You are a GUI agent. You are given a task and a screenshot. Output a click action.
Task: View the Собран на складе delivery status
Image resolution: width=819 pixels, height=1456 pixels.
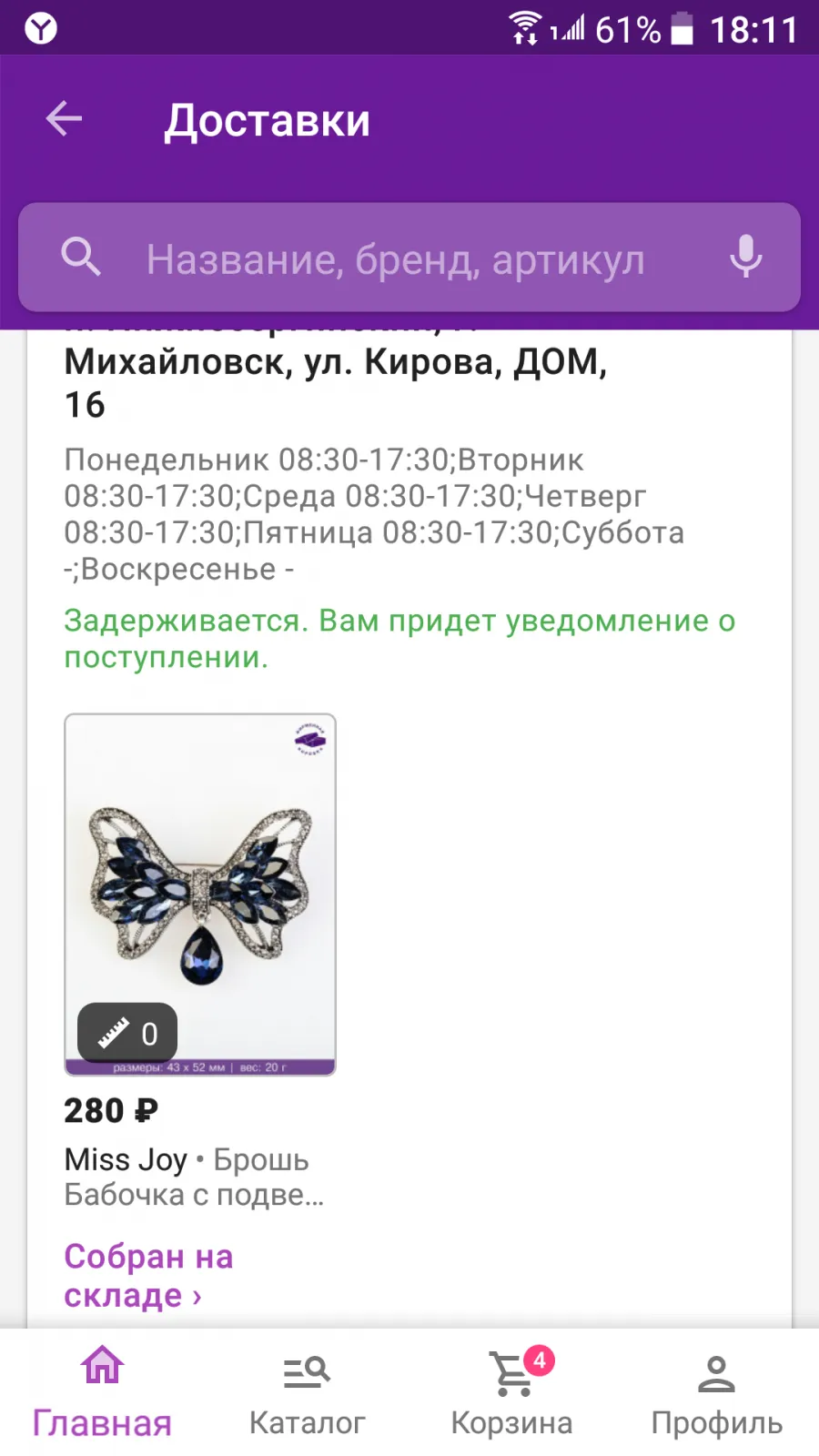[148, 1275]
